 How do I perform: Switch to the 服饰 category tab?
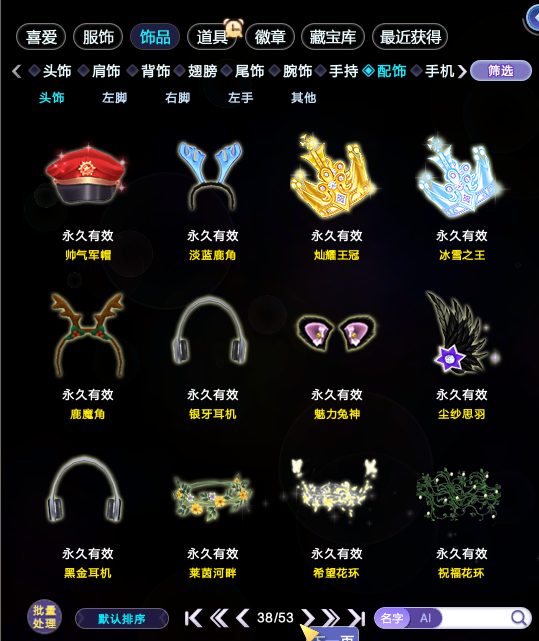tap(98, 37)
